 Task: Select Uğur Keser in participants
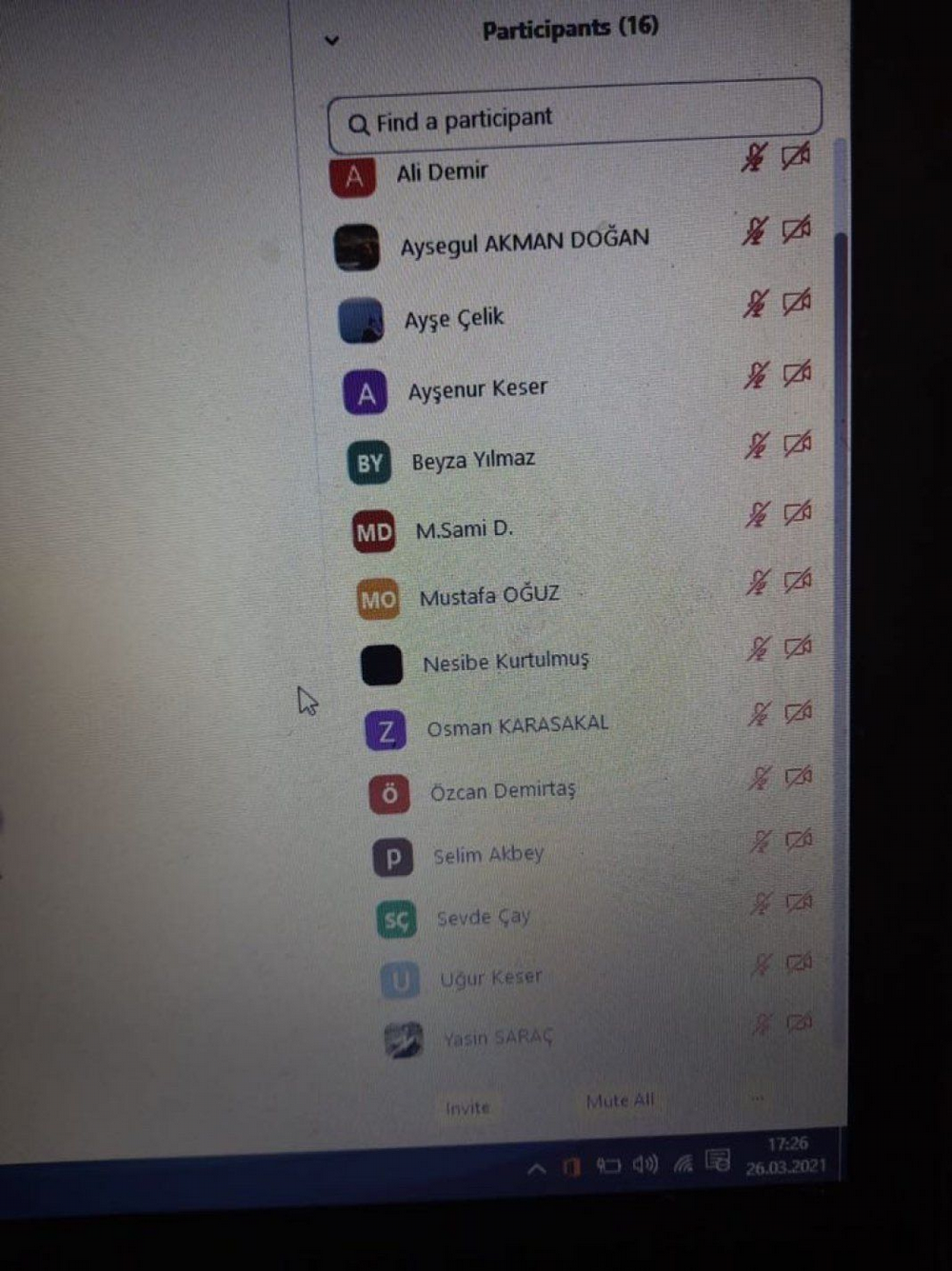[x=490, y=978]
